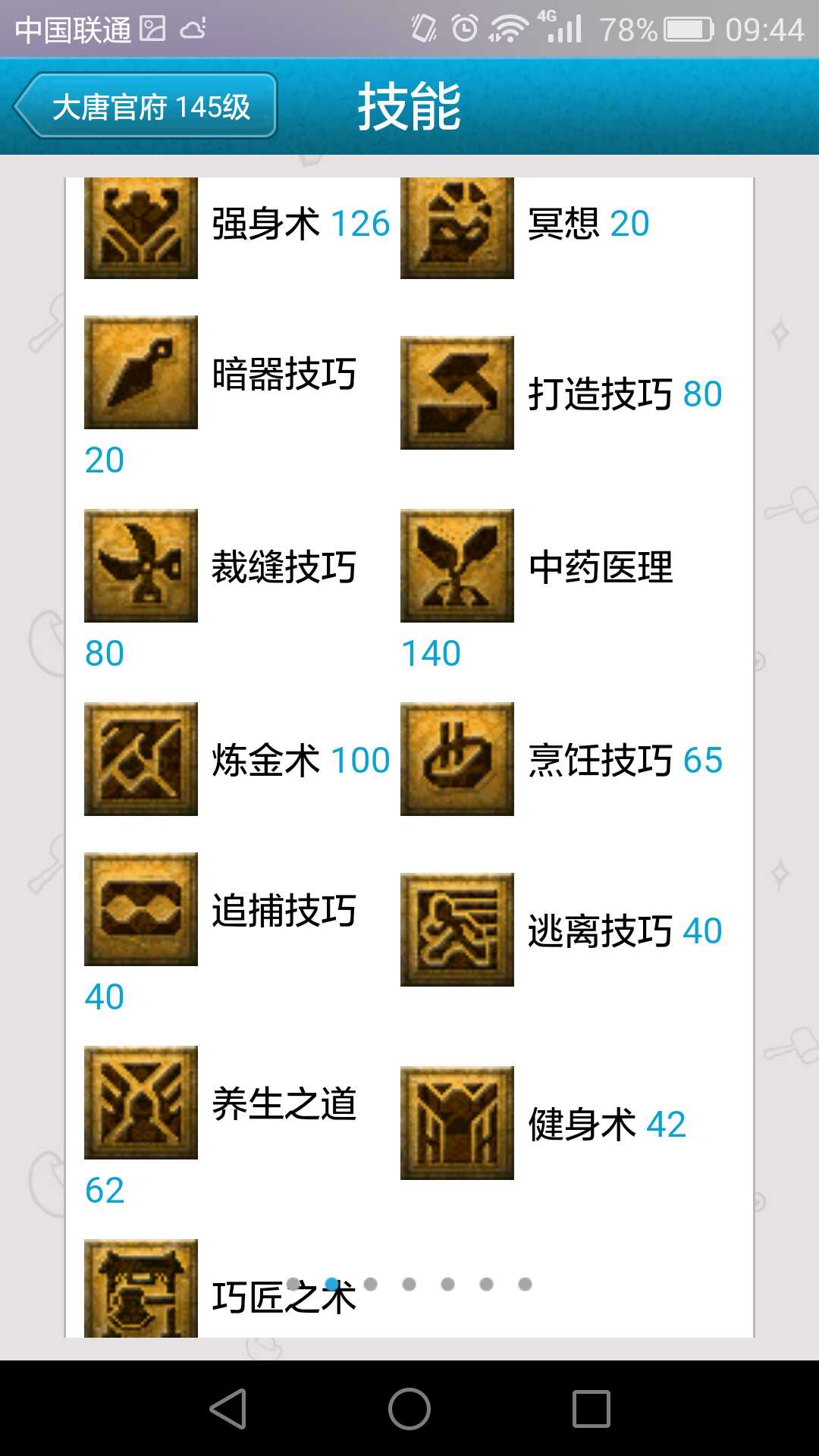Tap the 健身术 skill icon
819x1456 pixels.
[x=457, y=1123]
